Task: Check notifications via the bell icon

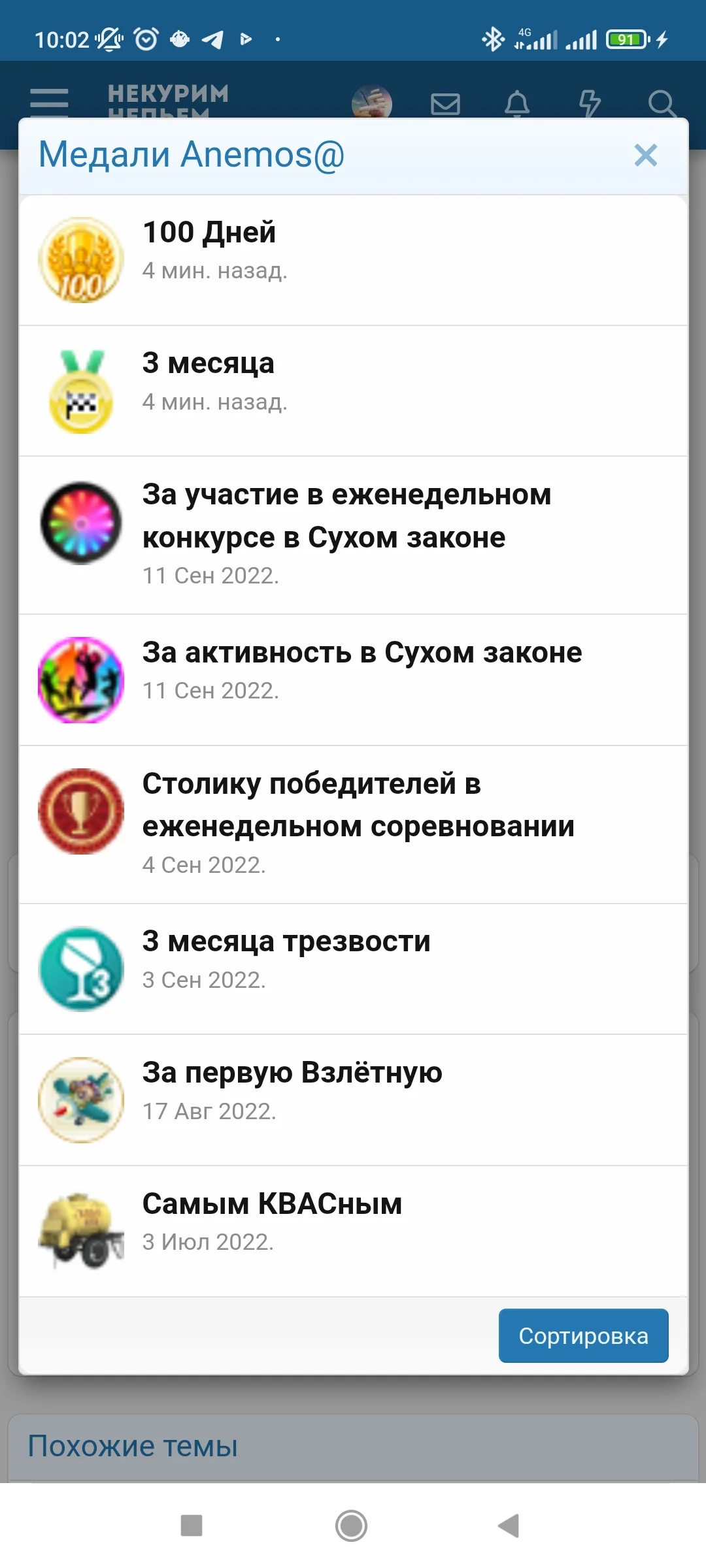Action: pos(516,103)
